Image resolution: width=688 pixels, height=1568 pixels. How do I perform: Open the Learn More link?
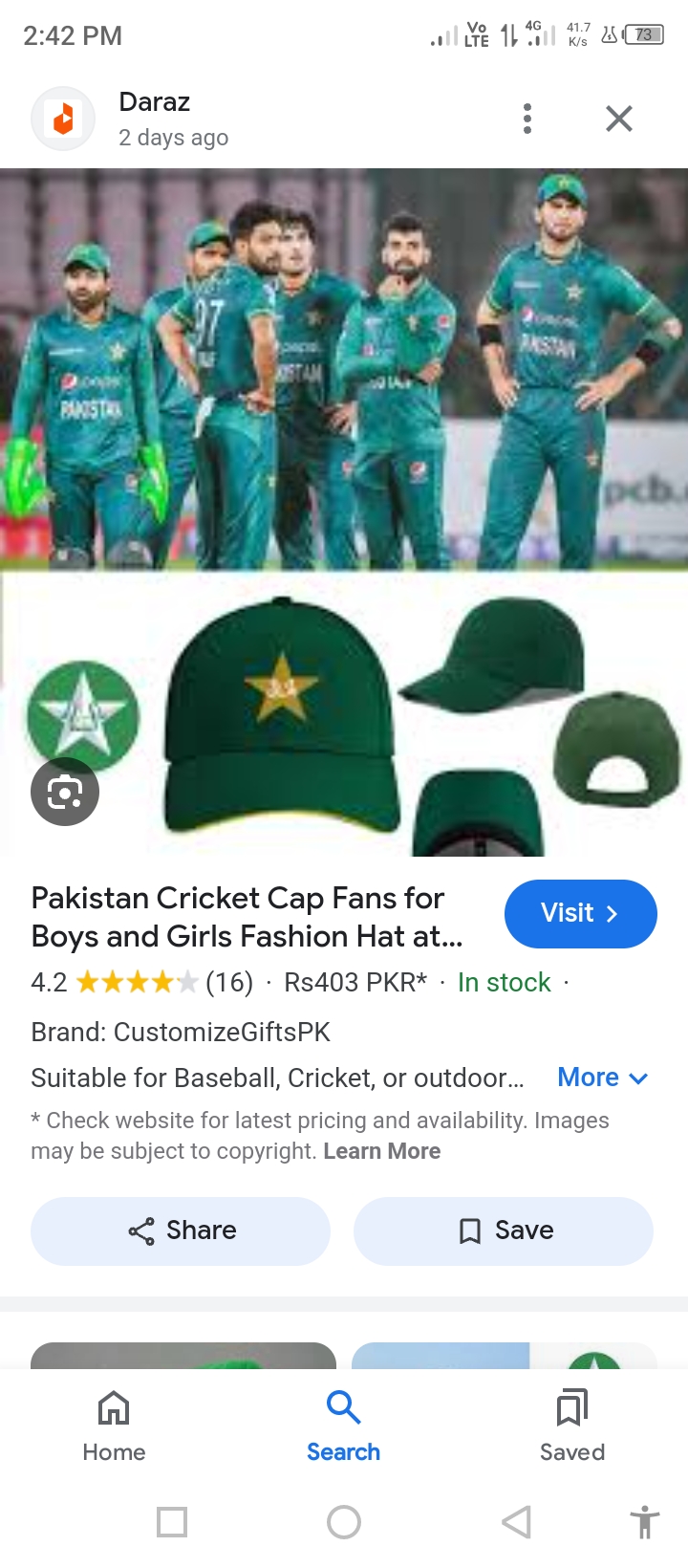[381, 1151]
